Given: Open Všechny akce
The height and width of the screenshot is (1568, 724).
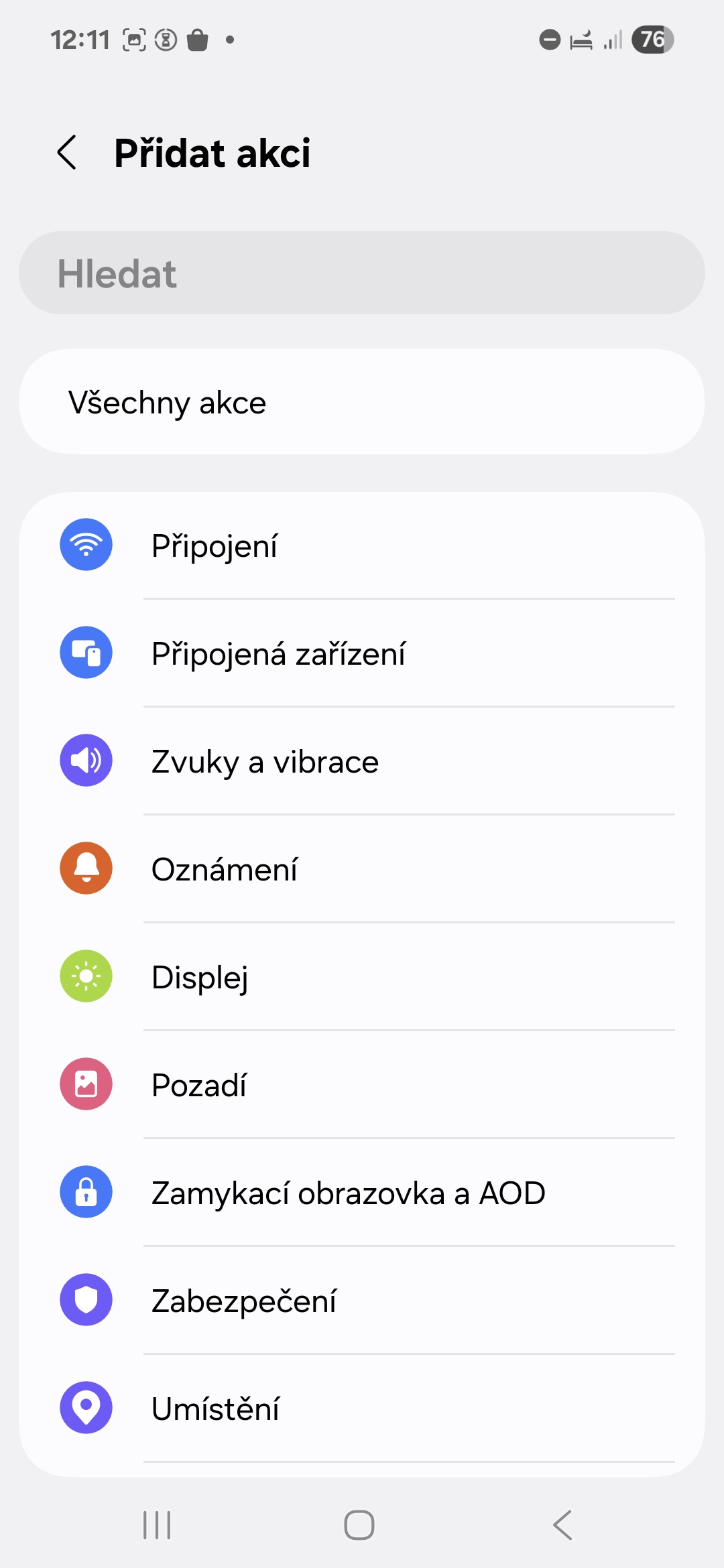Looking at the screenshot, I should click(x=362, y=402).
